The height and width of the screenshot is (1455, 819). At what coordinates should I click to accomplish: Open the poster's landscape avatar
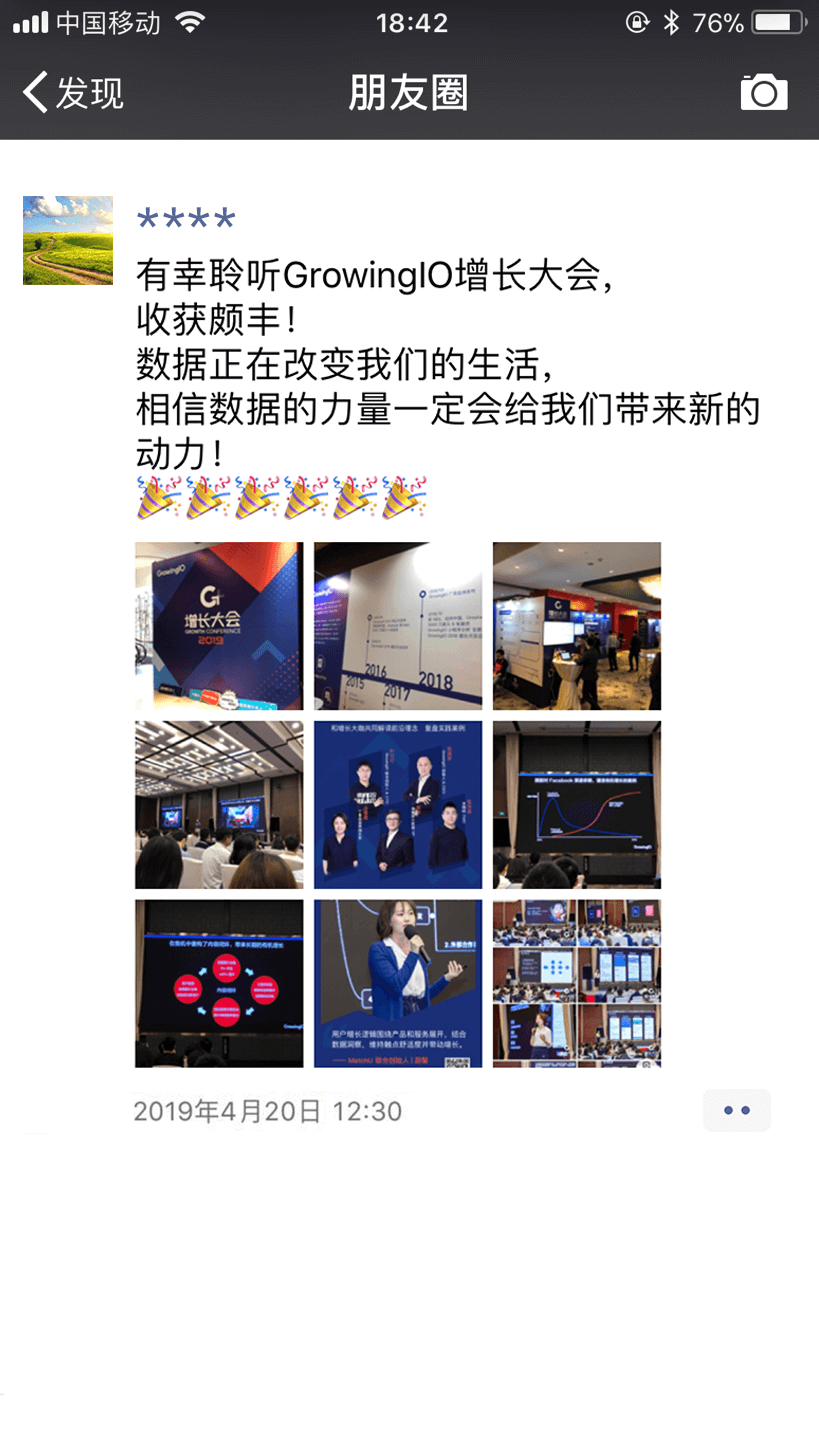(68, 240)
